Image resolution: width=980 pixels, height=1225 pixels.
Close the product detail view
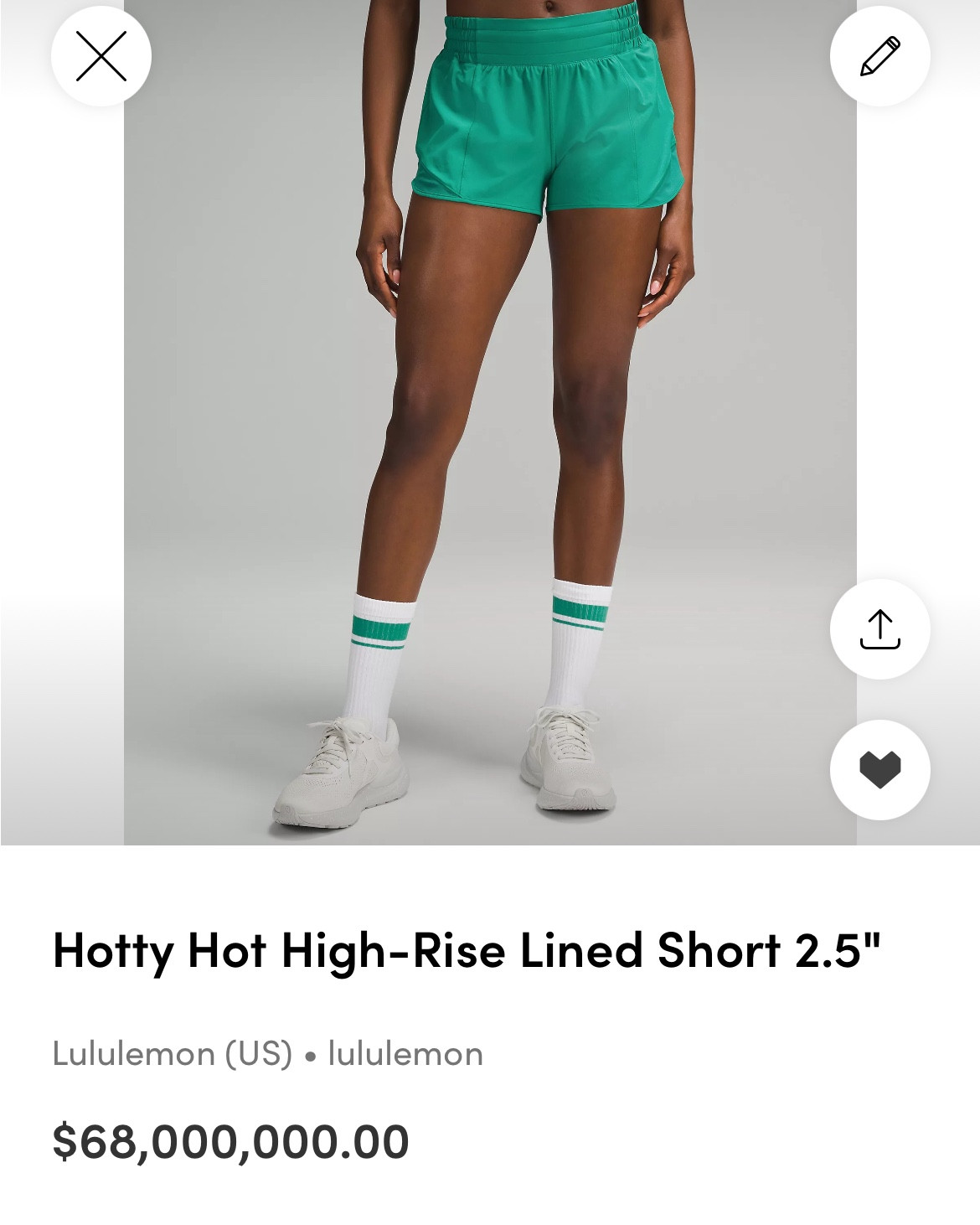tap(101, 56)
